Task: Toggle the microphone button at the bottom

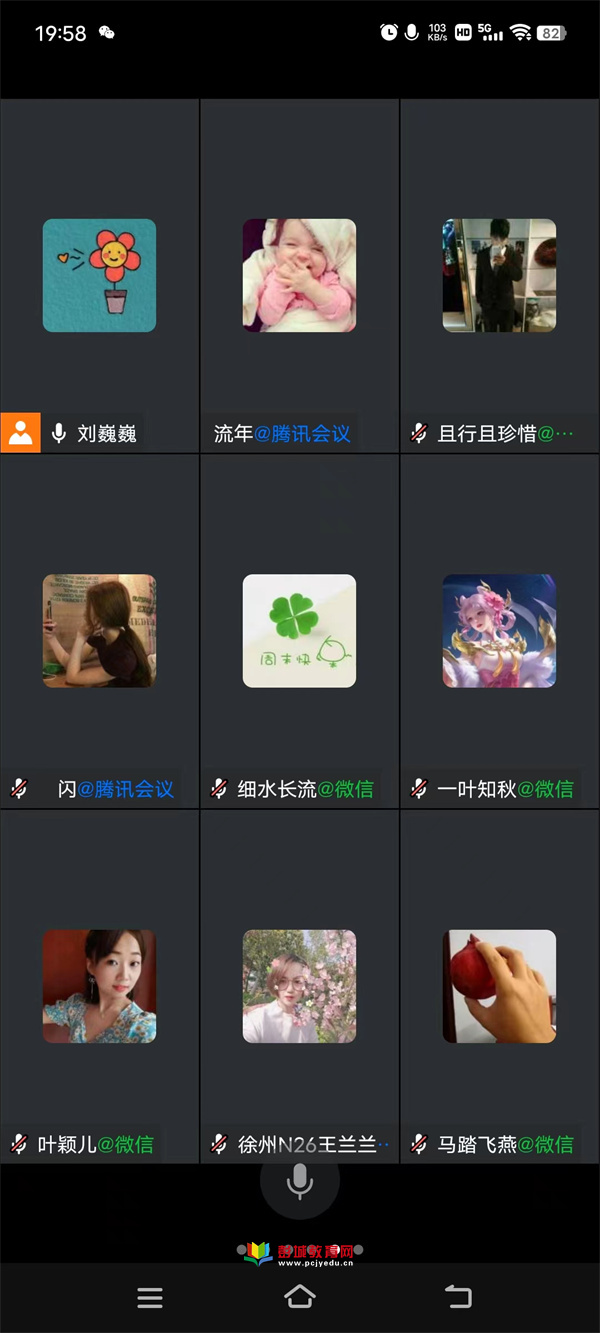Action: tap(299, 1181)
